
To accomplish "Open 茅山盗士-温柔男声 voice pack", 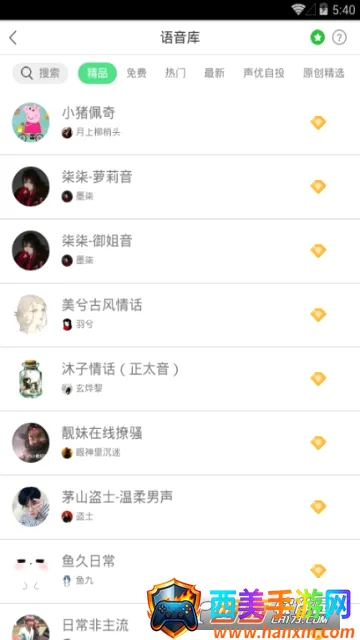I will tap(180, 507).
